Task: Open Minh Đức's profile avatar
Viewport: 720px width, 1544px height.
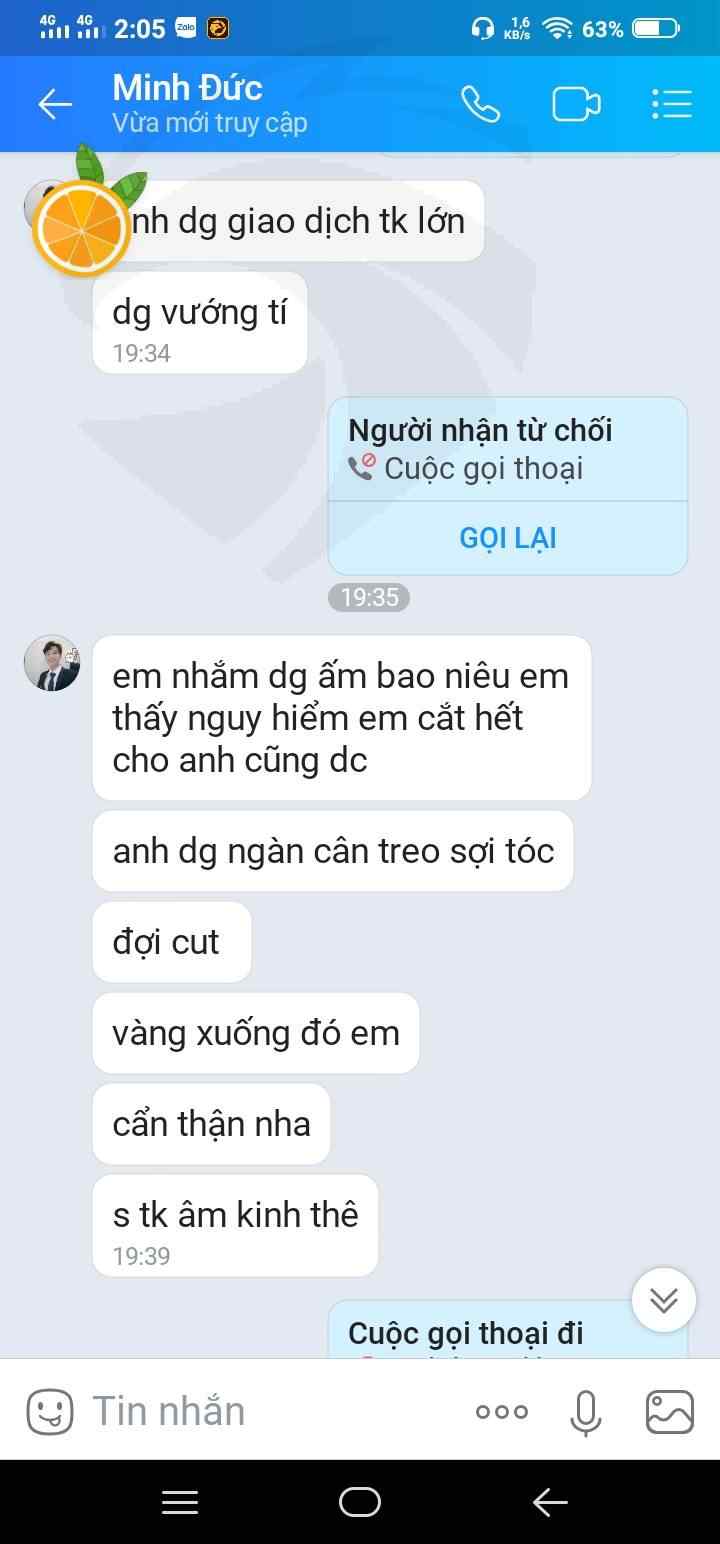Action: click(x=52, y=662)
